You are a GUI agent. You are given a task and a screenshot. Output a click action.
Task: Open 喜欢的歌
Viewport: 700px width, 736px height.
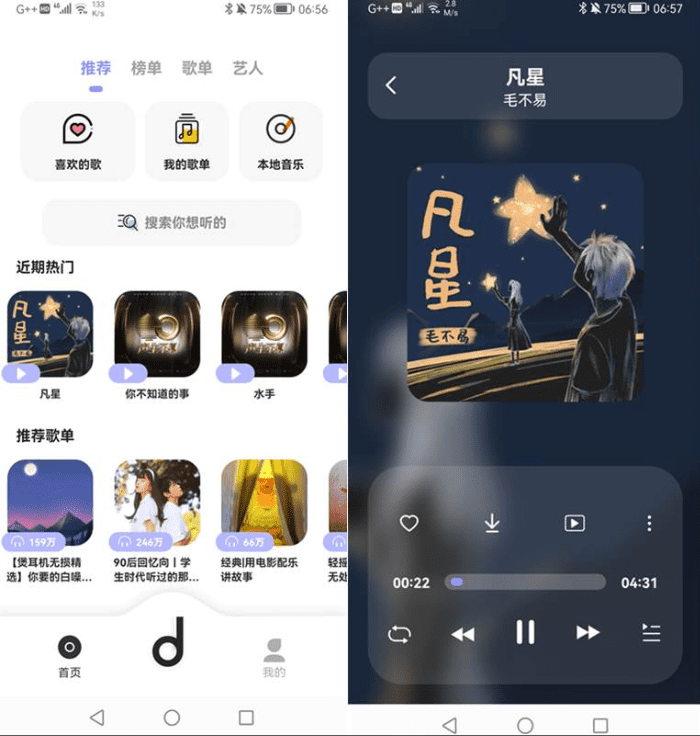coord(78,141)
